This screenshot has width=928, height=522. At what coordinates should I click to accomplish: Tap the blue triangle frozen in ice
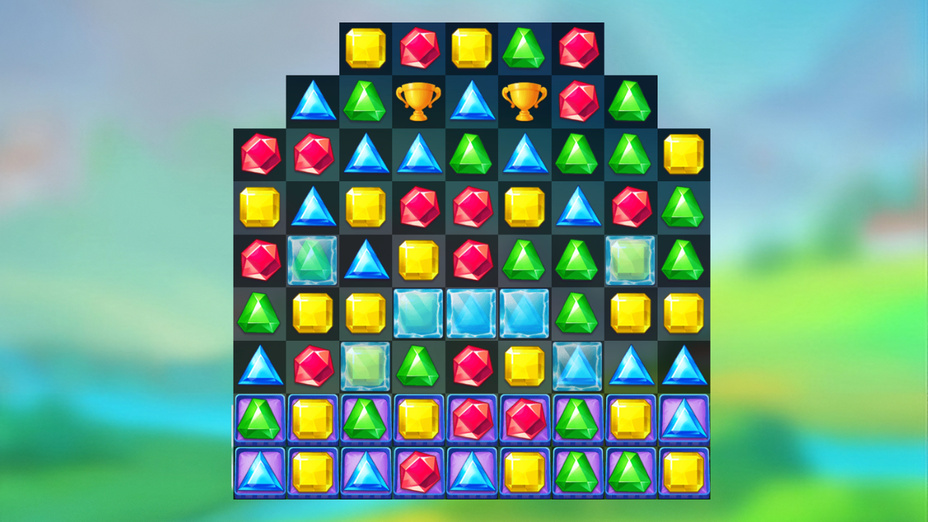pos(577,366)
